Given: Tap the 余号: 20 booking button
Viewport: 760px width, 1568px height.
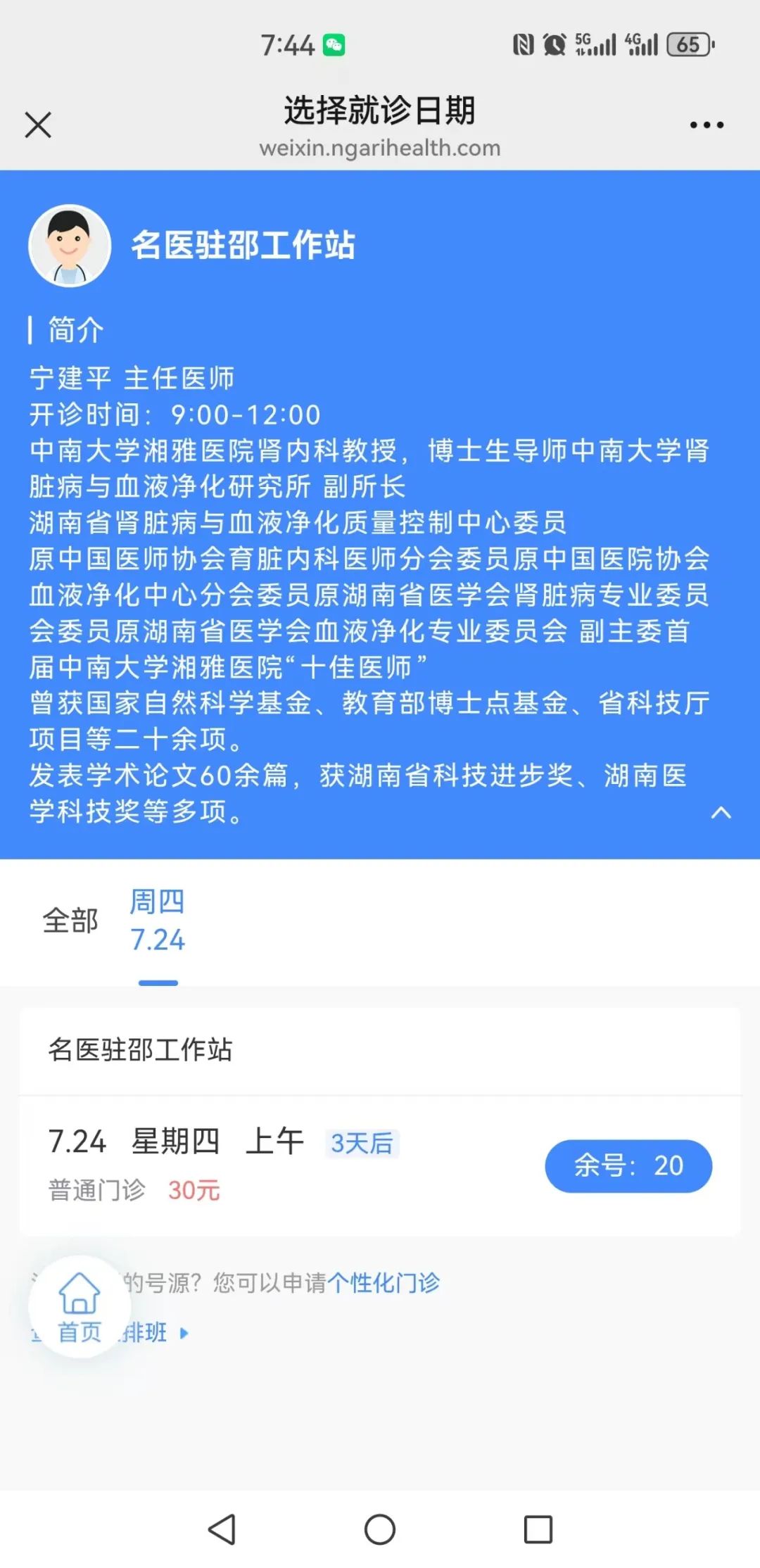Looking at the screenshot, I should click(x=628, y=1166).
